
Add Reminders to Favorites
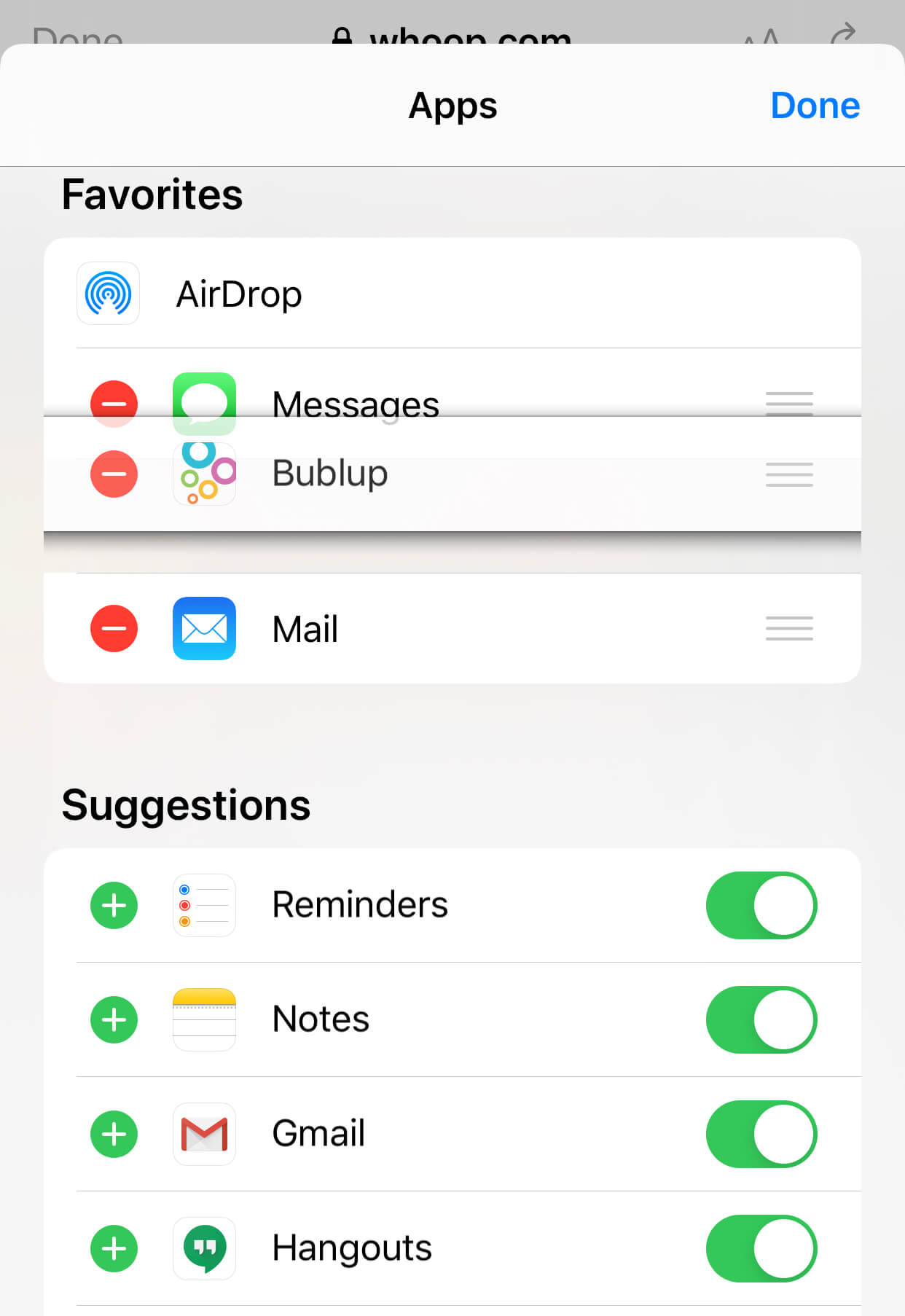114,905
